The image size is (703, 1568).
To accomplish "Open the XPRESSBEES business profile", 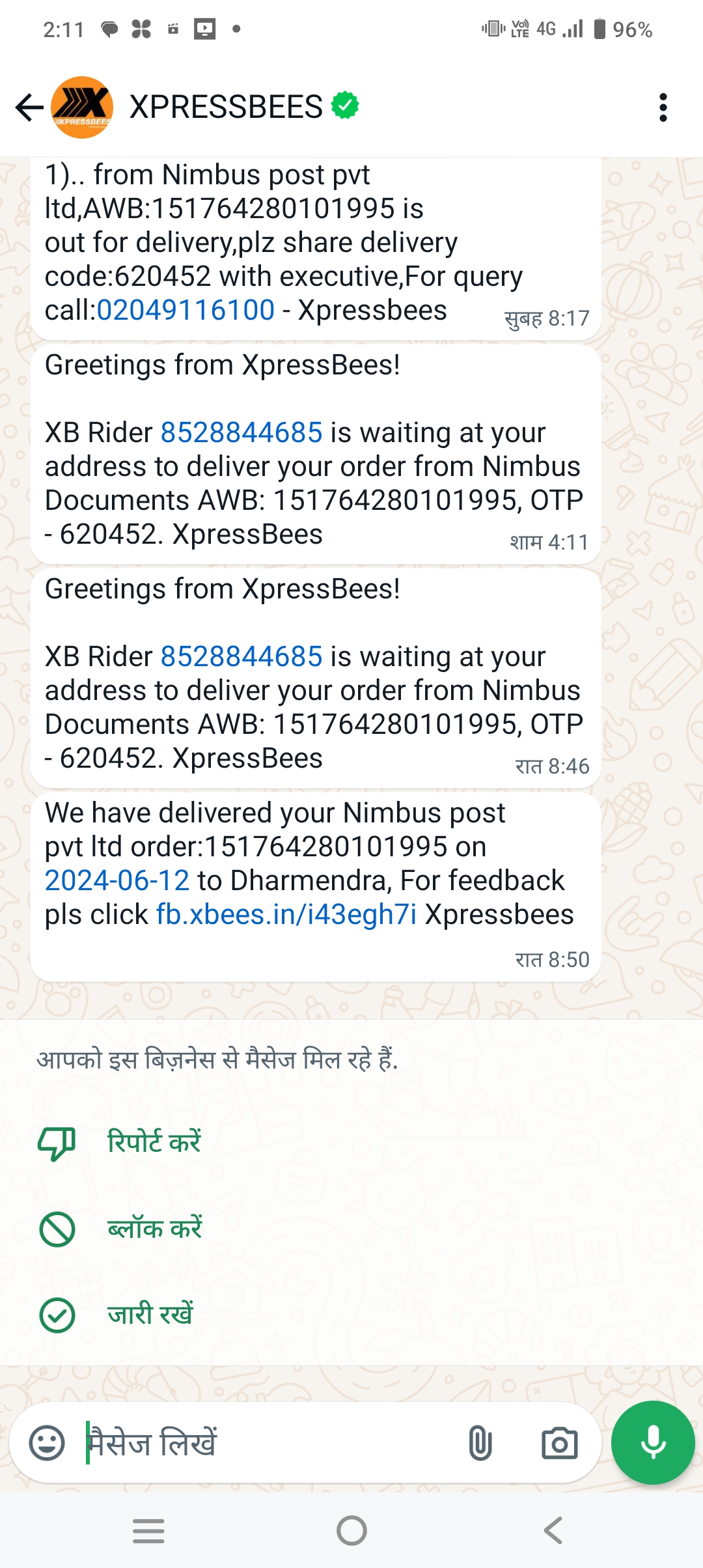I will click(x=225, y=107).
